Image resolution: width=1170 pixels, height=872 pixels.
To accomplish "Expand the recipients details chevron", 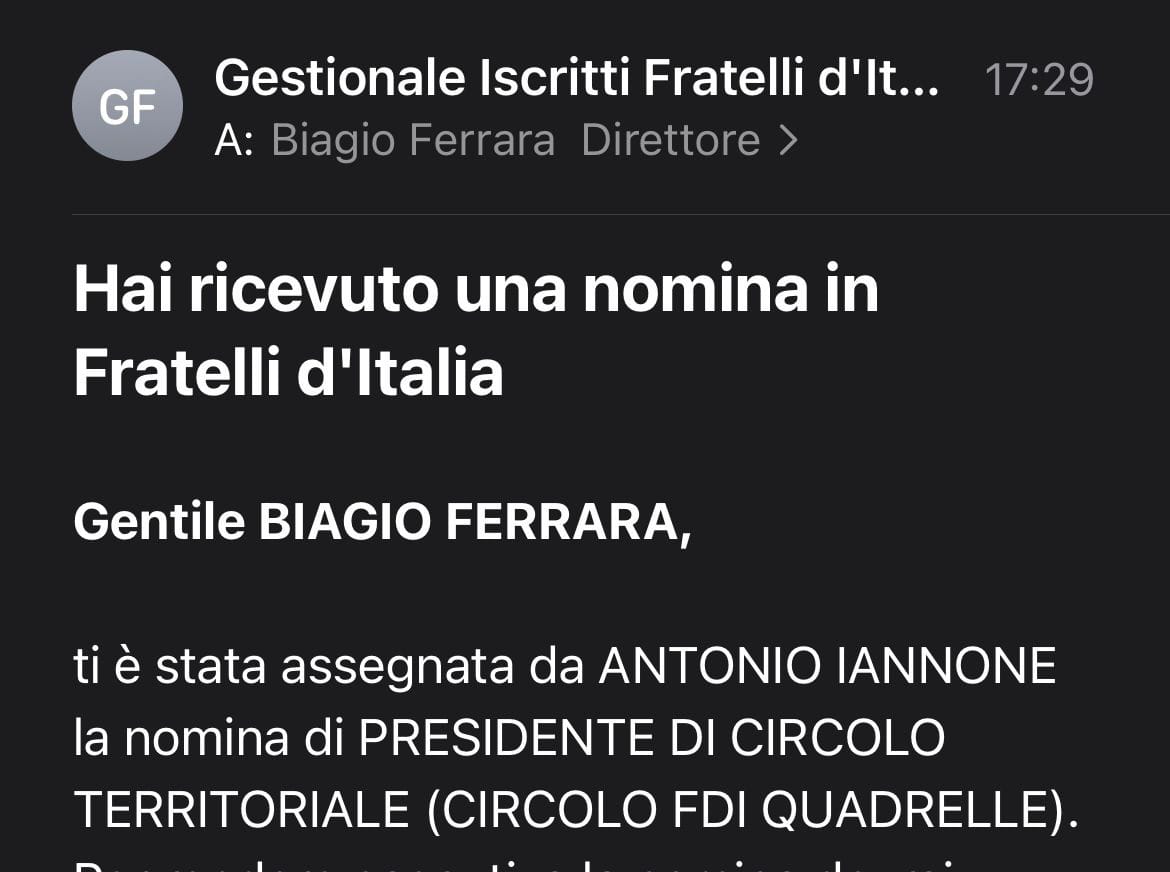I will pos(788,141).
